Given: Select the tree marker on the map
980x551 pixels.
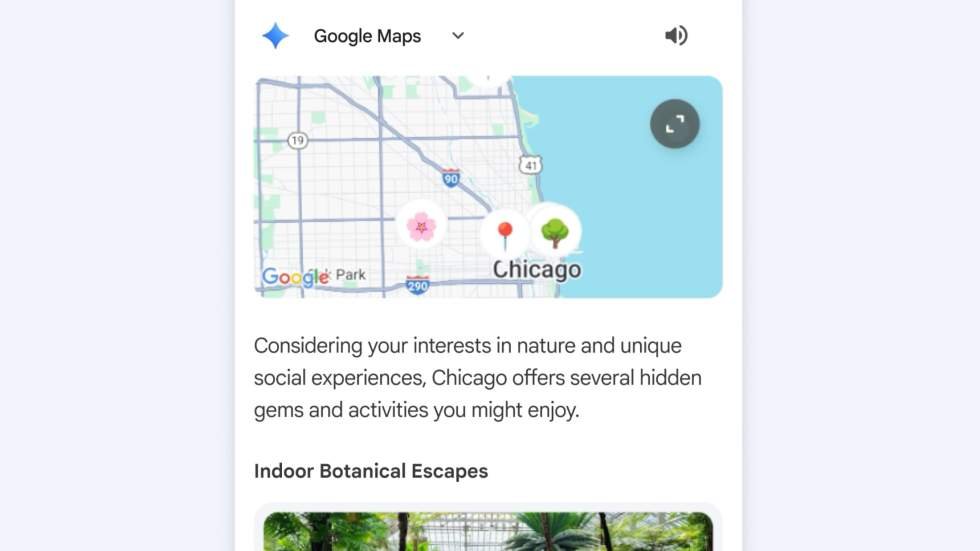Looking at the screenshot, I should coord(555,232).
